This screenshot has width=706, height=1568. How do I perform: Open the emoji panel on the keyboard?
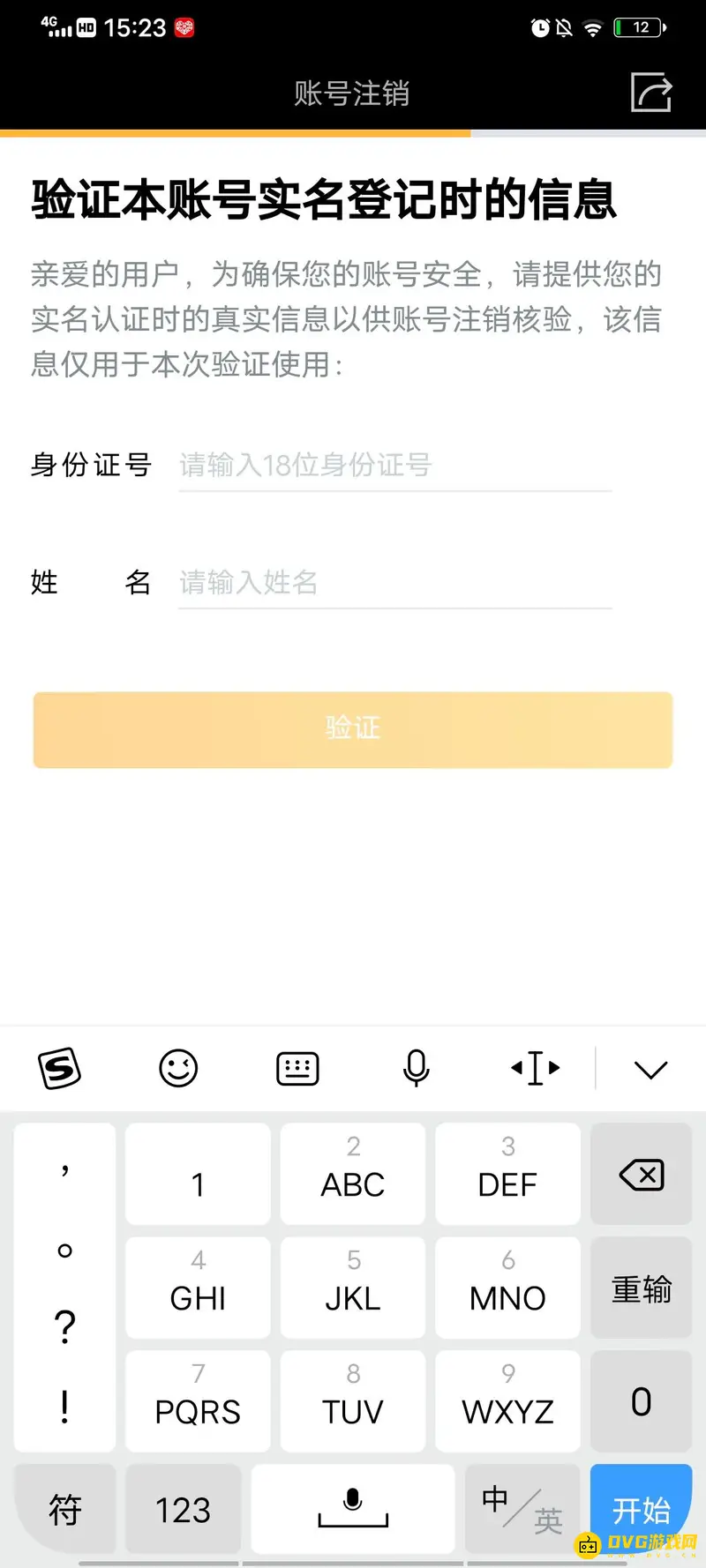(178, 1068)
